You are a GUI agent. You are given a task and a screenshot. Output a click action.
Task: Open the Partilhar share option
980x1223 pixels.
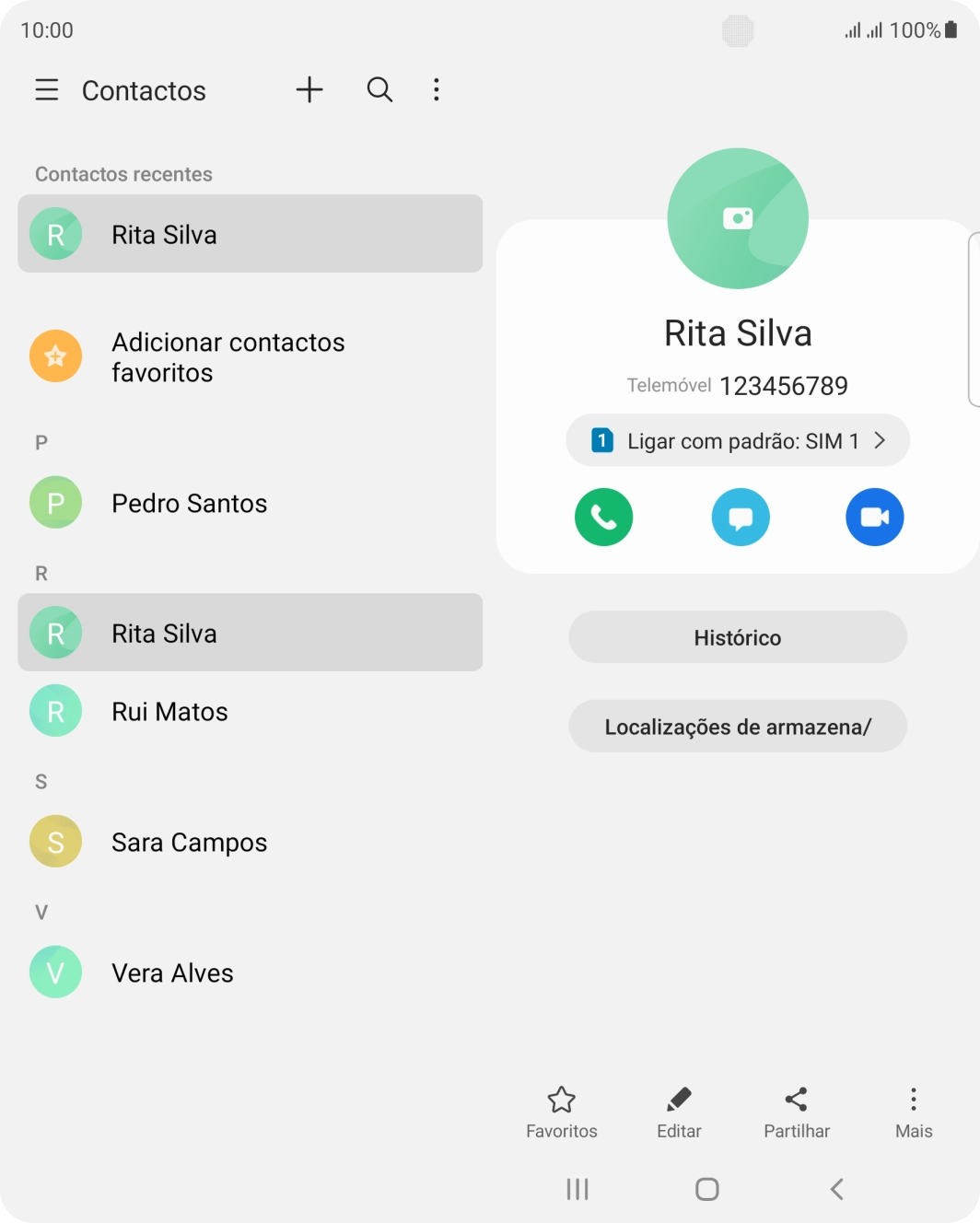[796, 1110]
